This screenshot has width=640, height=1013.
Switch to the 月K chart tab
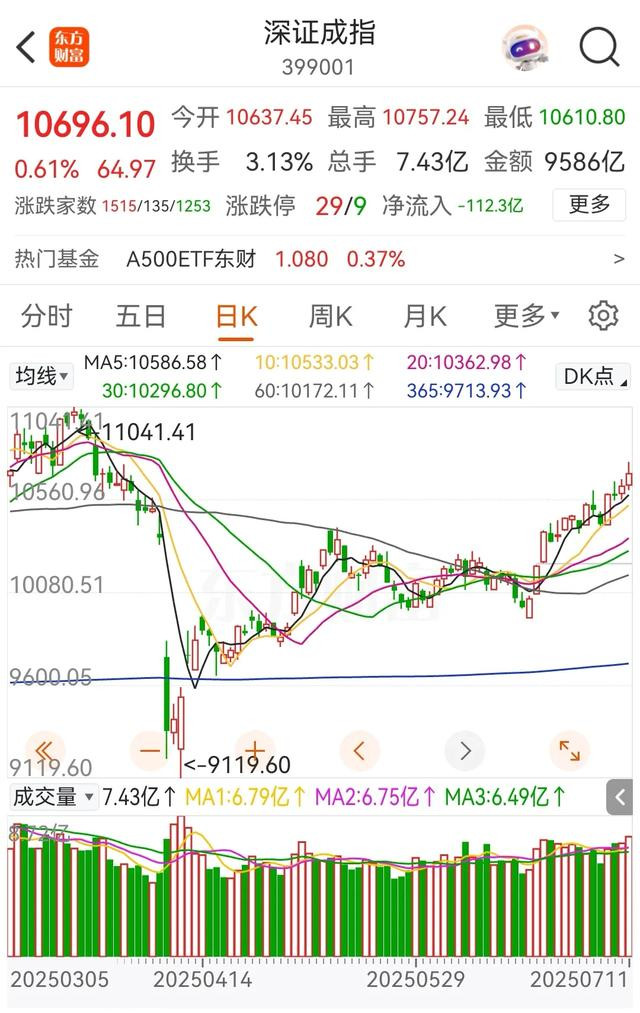[424, 317]
